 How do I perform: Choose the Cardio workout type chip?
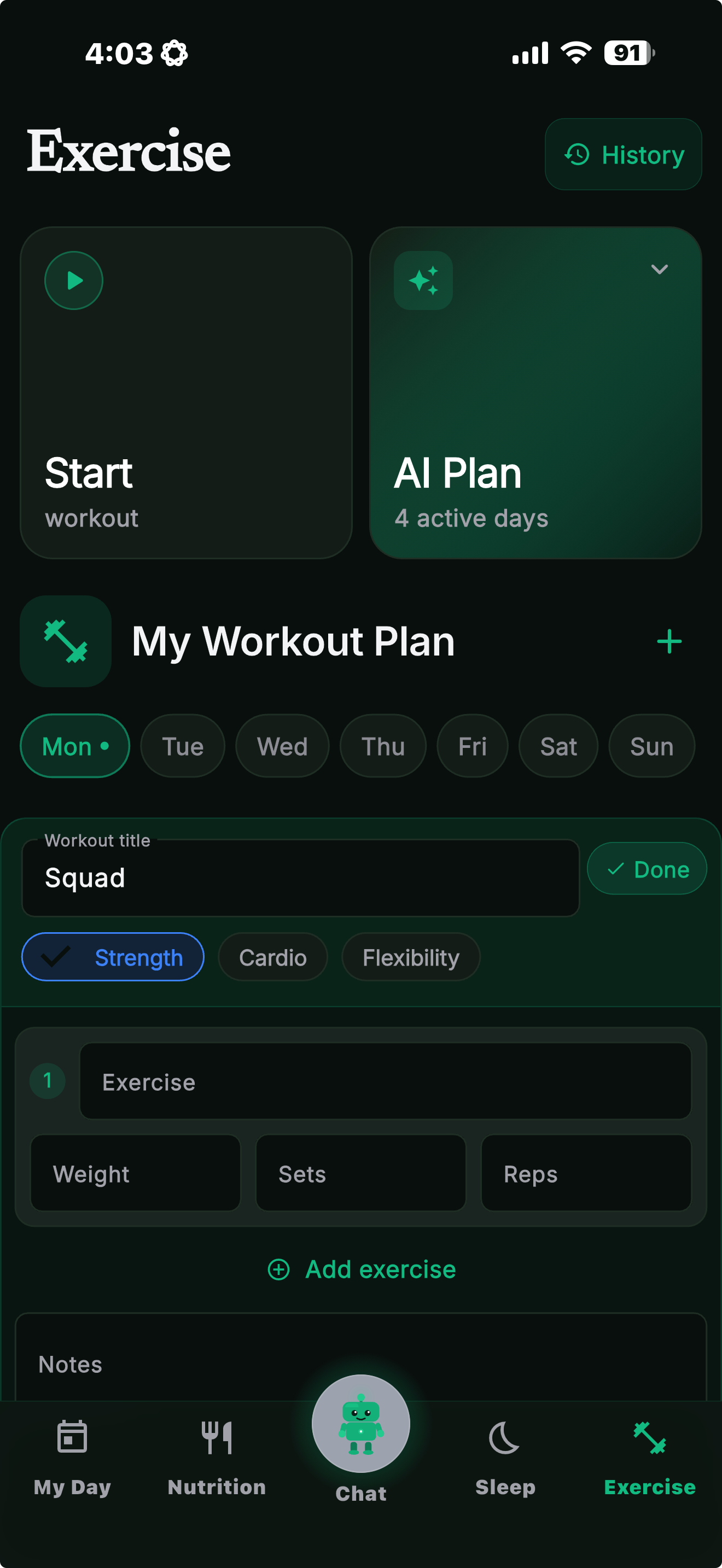(273, 957)
